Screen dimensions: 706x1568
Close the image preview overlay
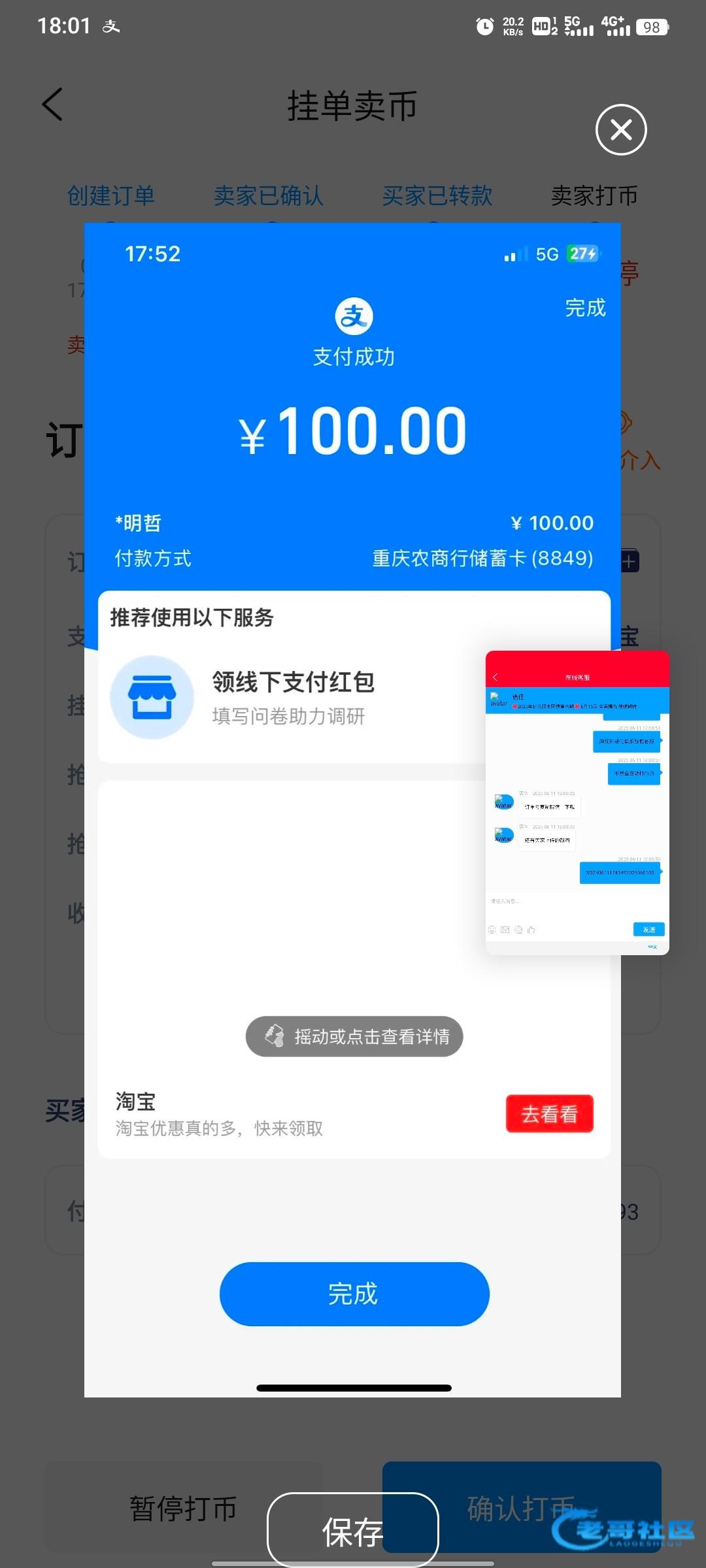pyautogui.click(x=621, y=129)
